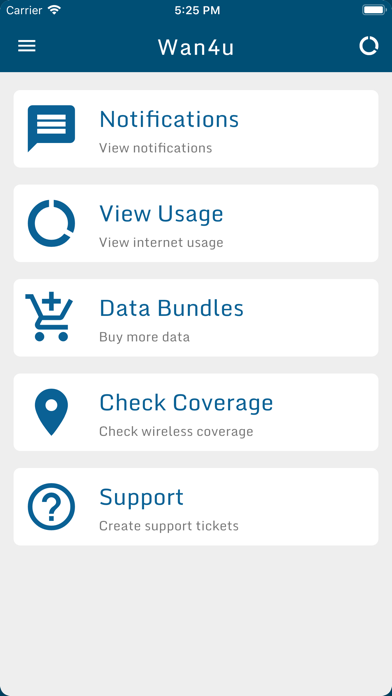Open the Notifications card
The height and width of the screenshot is (696, 392).
pos(196,129)
